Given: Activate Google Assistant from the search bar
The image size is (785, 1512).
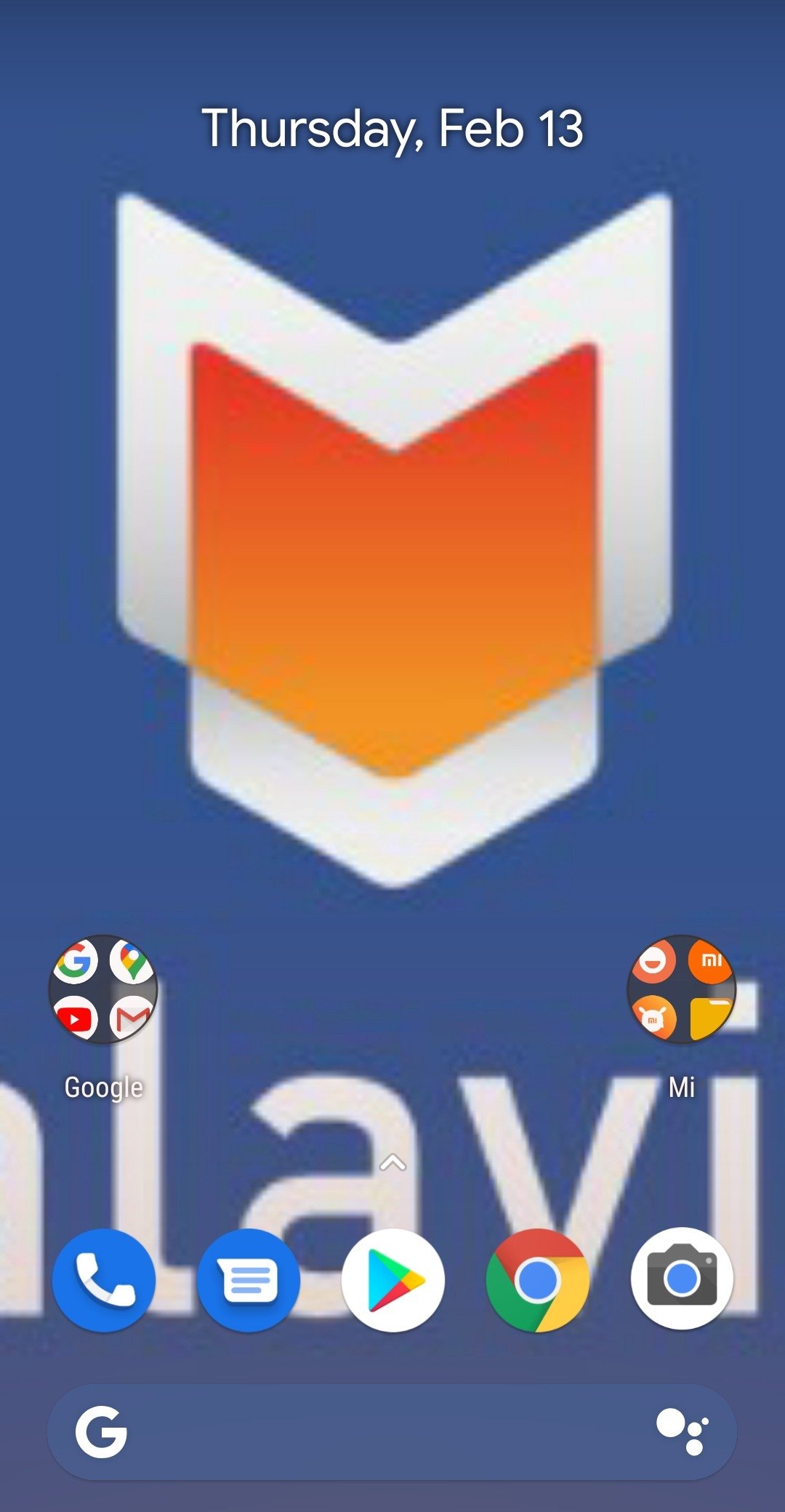Looking at the screenshot, I should 683,1432.
